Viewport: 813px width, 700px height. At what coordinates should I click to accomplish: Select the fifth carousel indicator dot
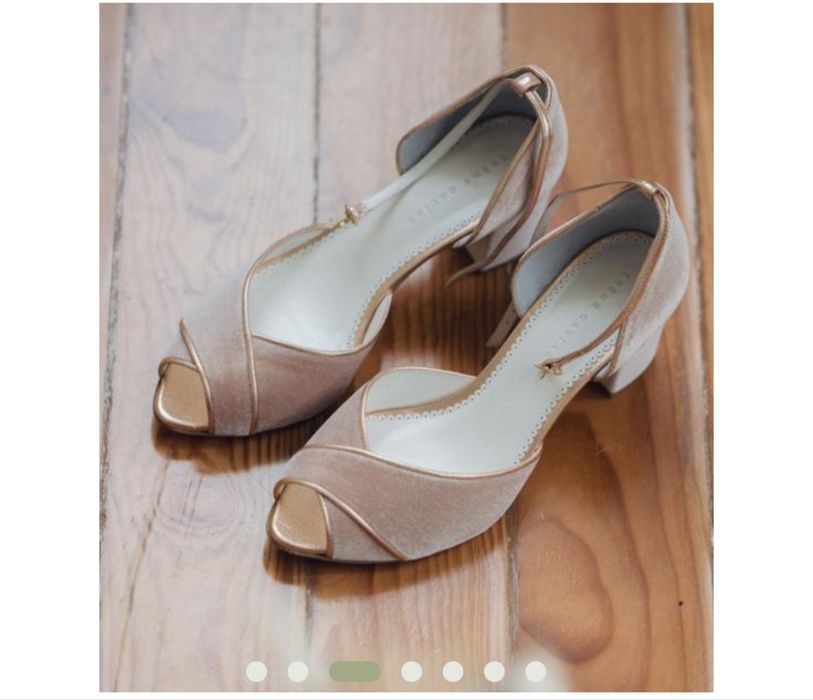pos(453,671)
